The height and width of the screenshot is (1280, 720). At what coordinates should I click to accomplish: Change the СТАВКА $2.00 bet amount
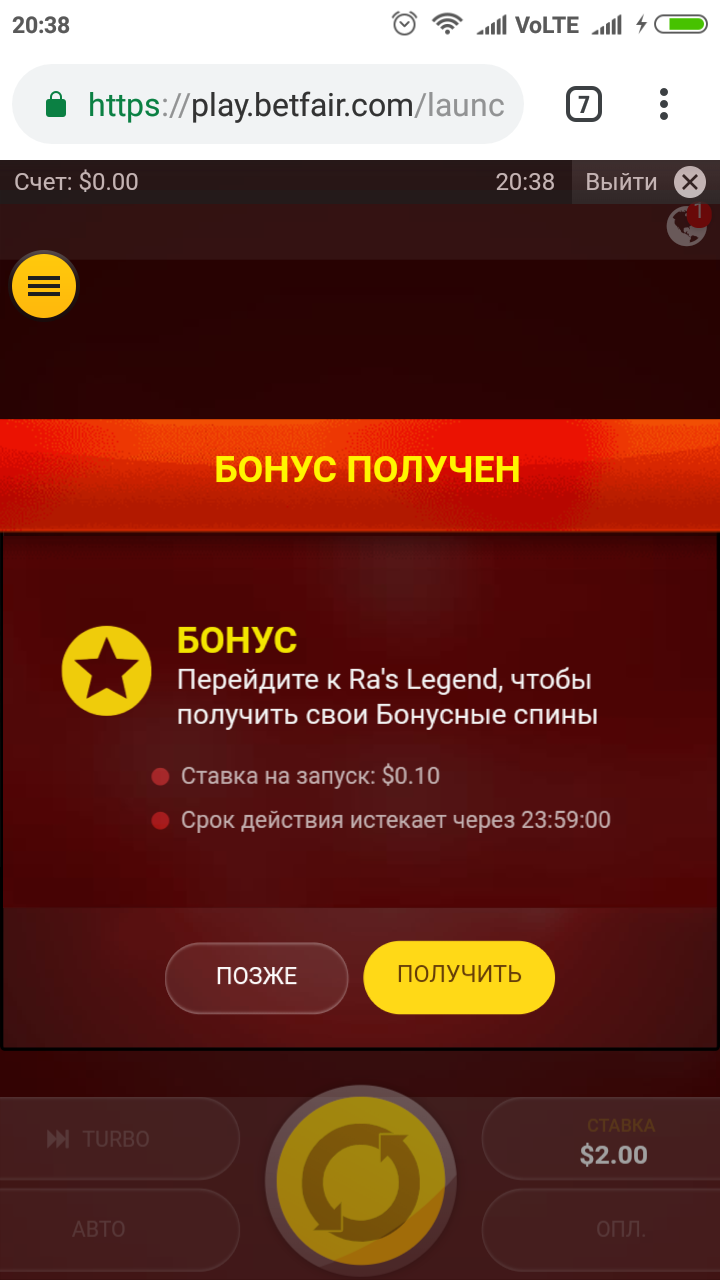point(614,1142)
